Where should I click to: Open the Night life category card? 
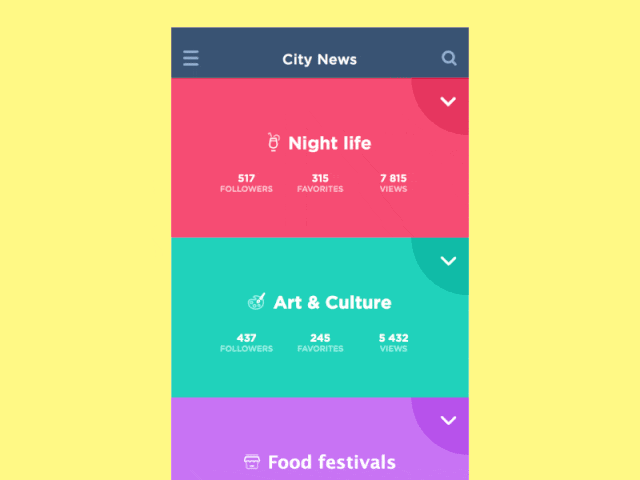320,158
